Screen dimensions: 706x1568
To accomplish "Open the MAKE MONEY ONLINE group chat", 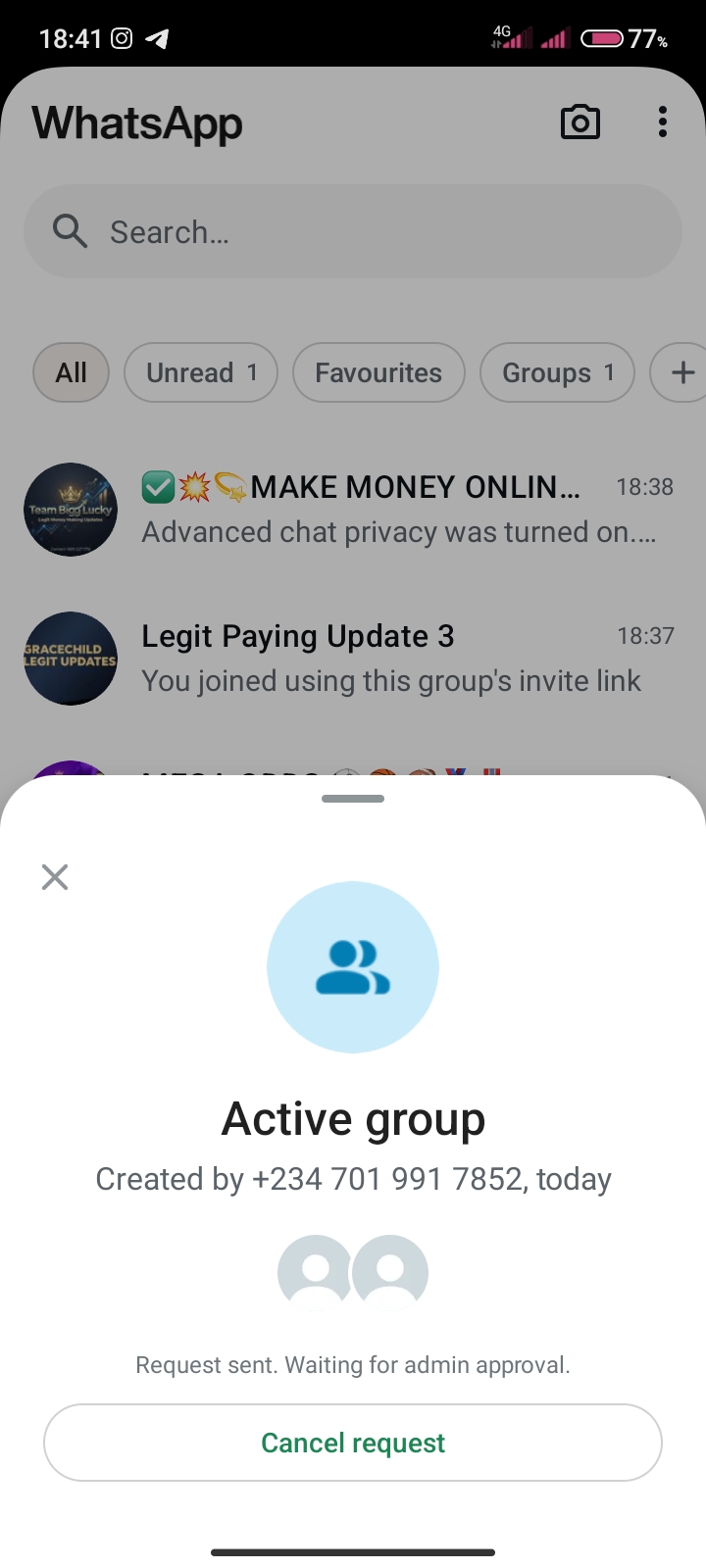I will click(392, 510).
